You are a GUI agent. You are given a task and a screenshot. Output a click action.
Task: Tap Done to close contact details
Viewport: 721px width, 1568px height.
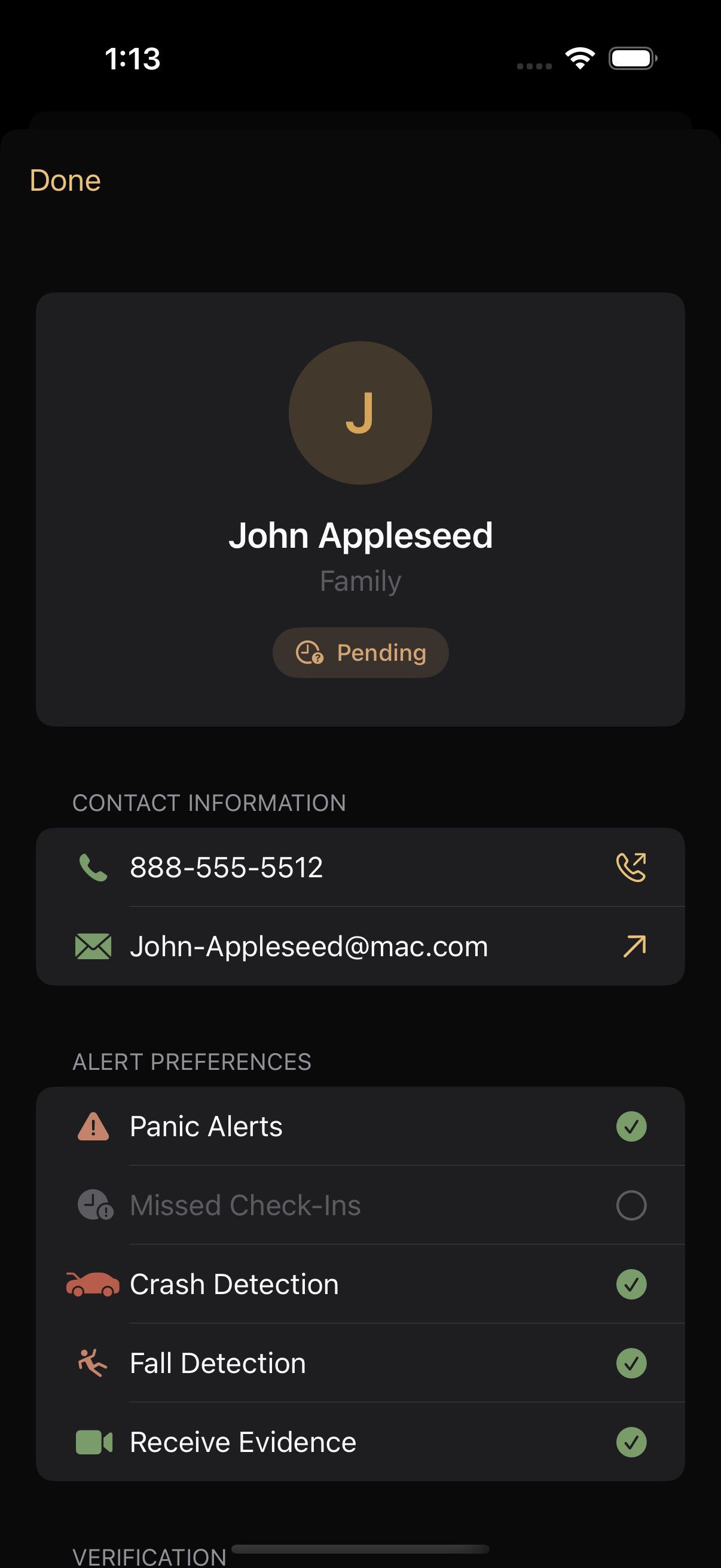click(65, 181)
